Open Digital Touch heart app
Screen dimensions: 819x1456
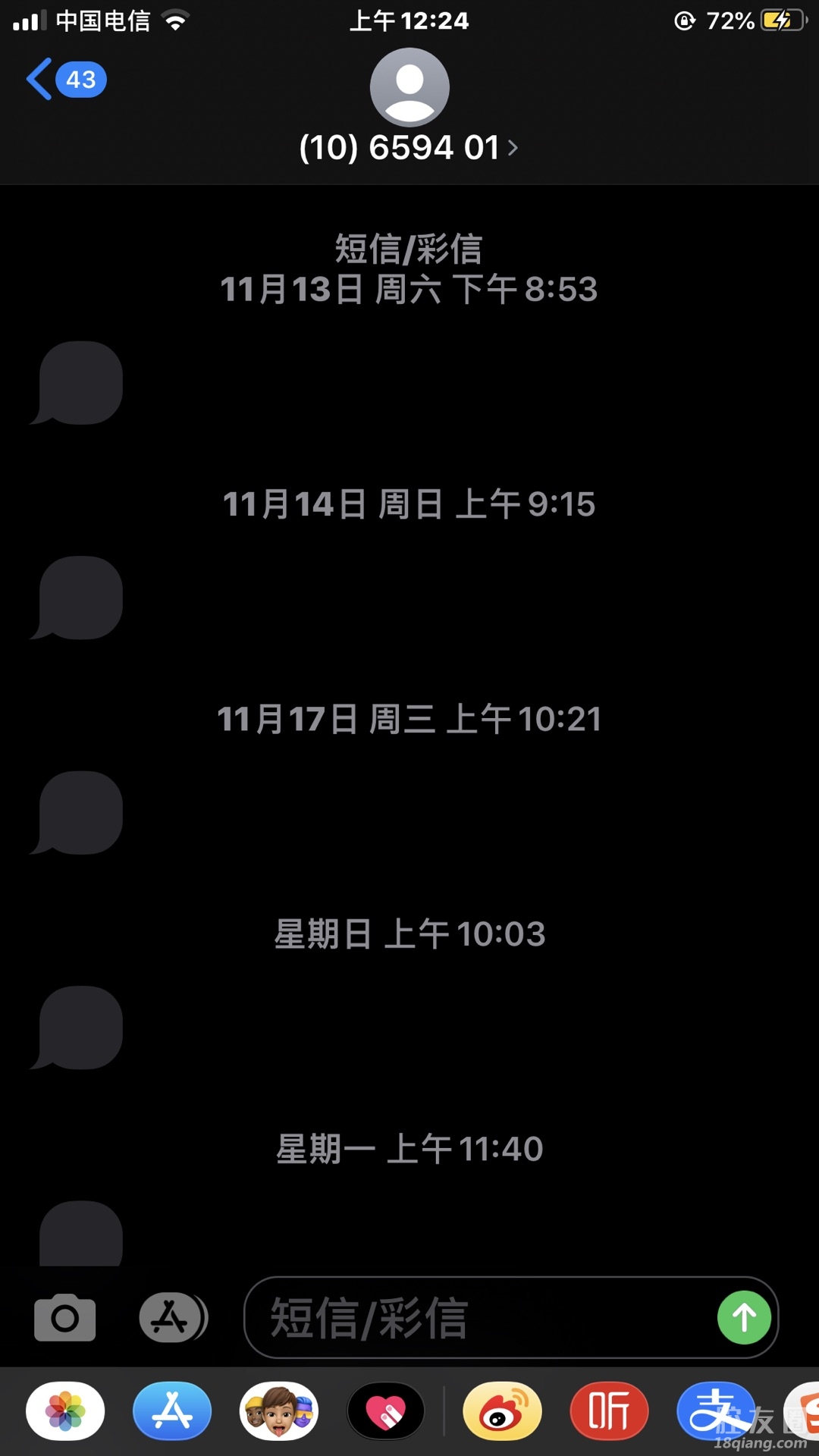click(386, 1411)
